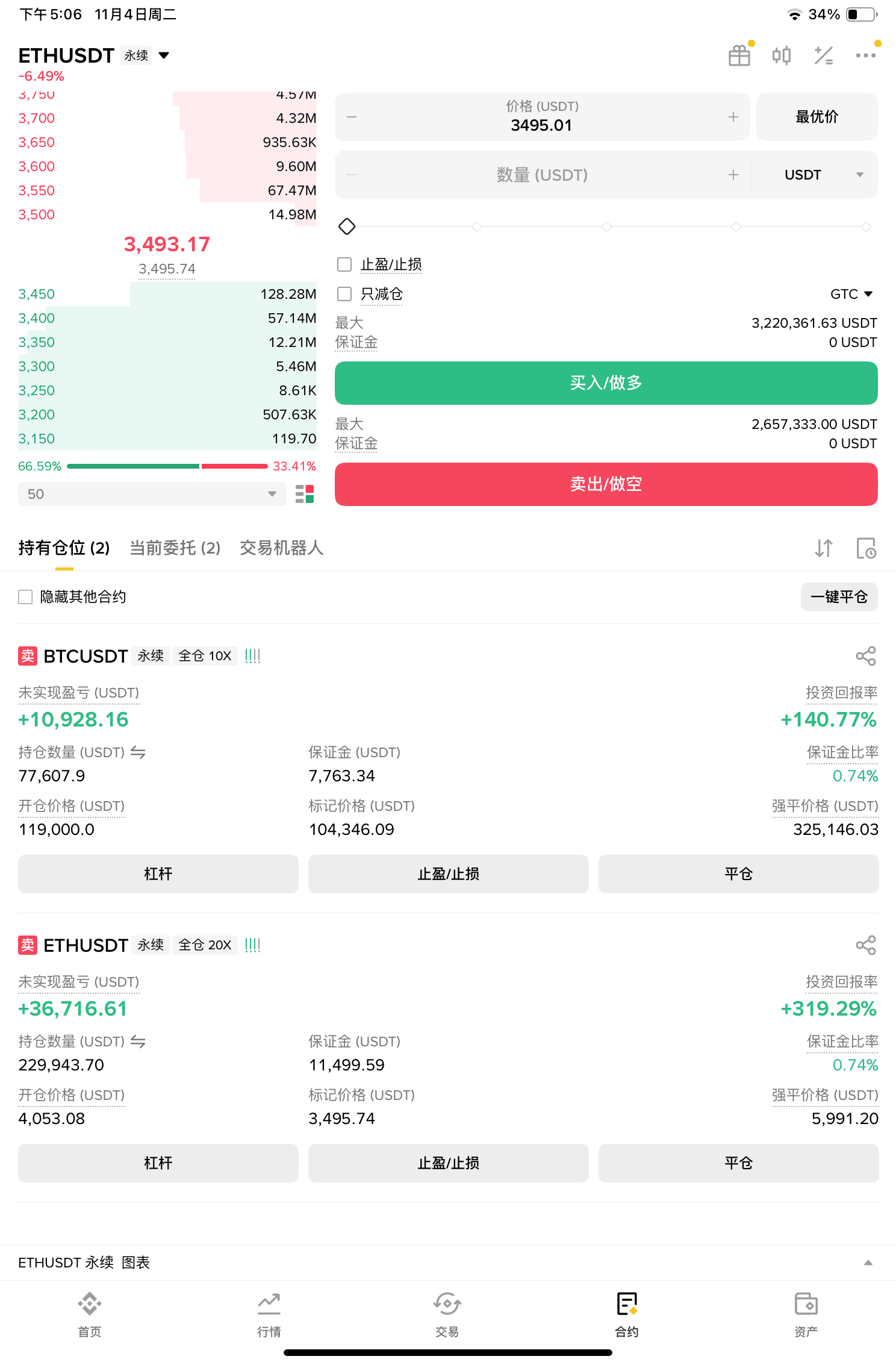Tap 买入/做多 to go long
896x1365 pixels.
[606, 383]
